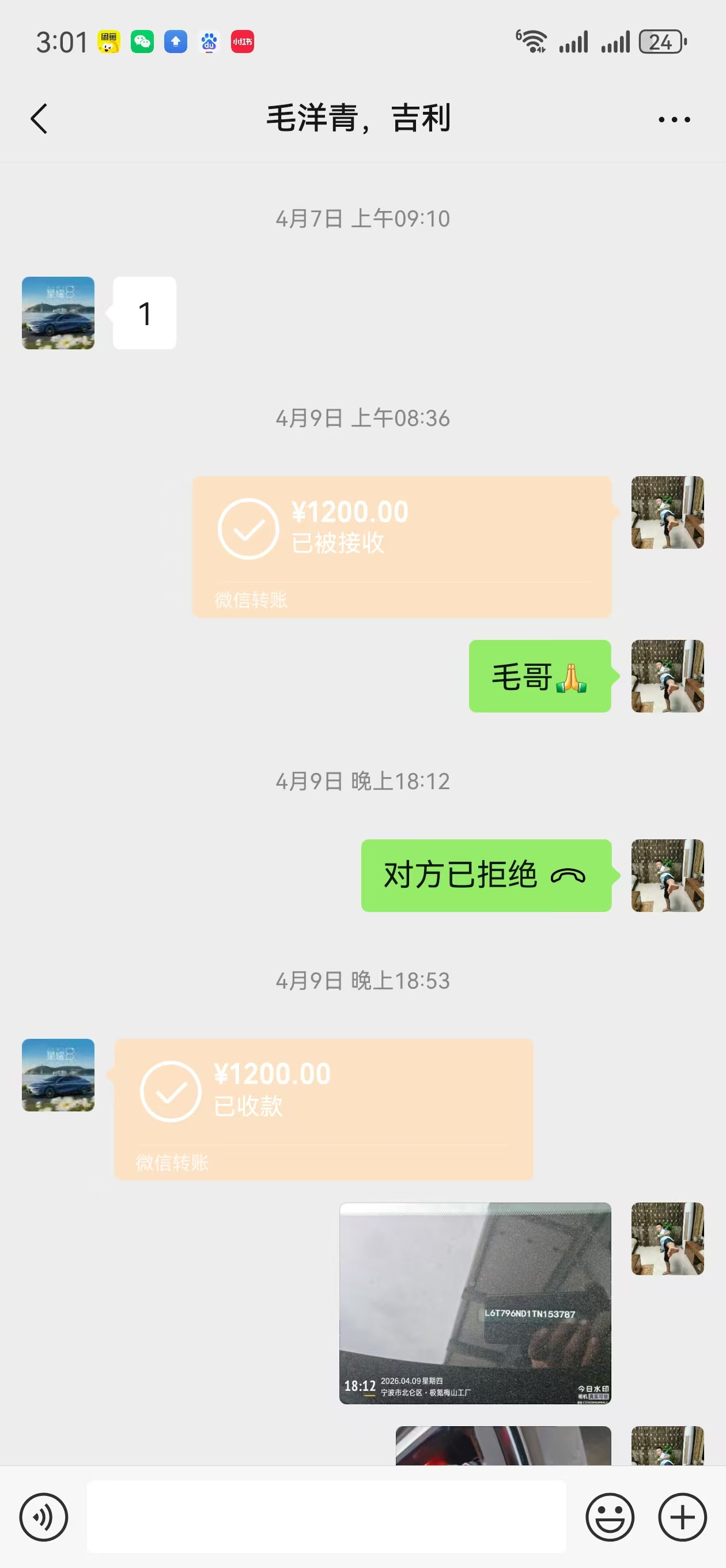View the photo stamped 18:12 极氪梅山工厂
Screen dimensions: 726x1568
[x=475, y=1303]
